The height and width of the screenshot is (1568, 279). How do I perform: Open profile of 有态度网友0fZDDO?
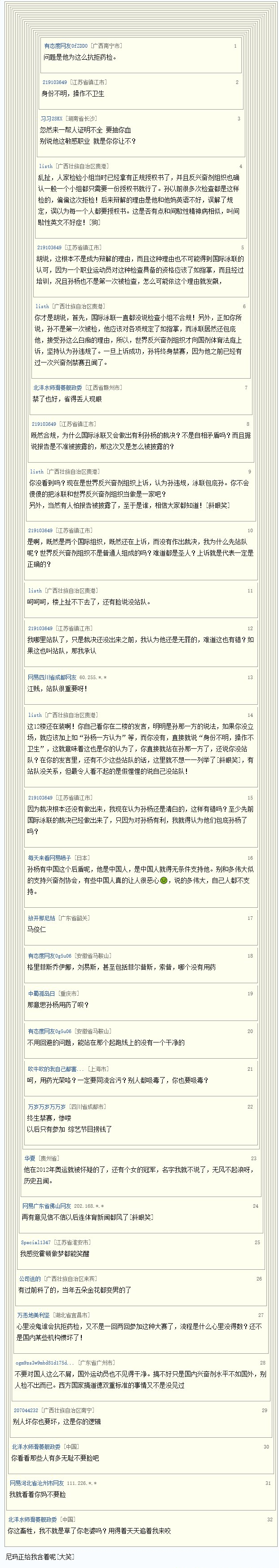pos(66,46)
